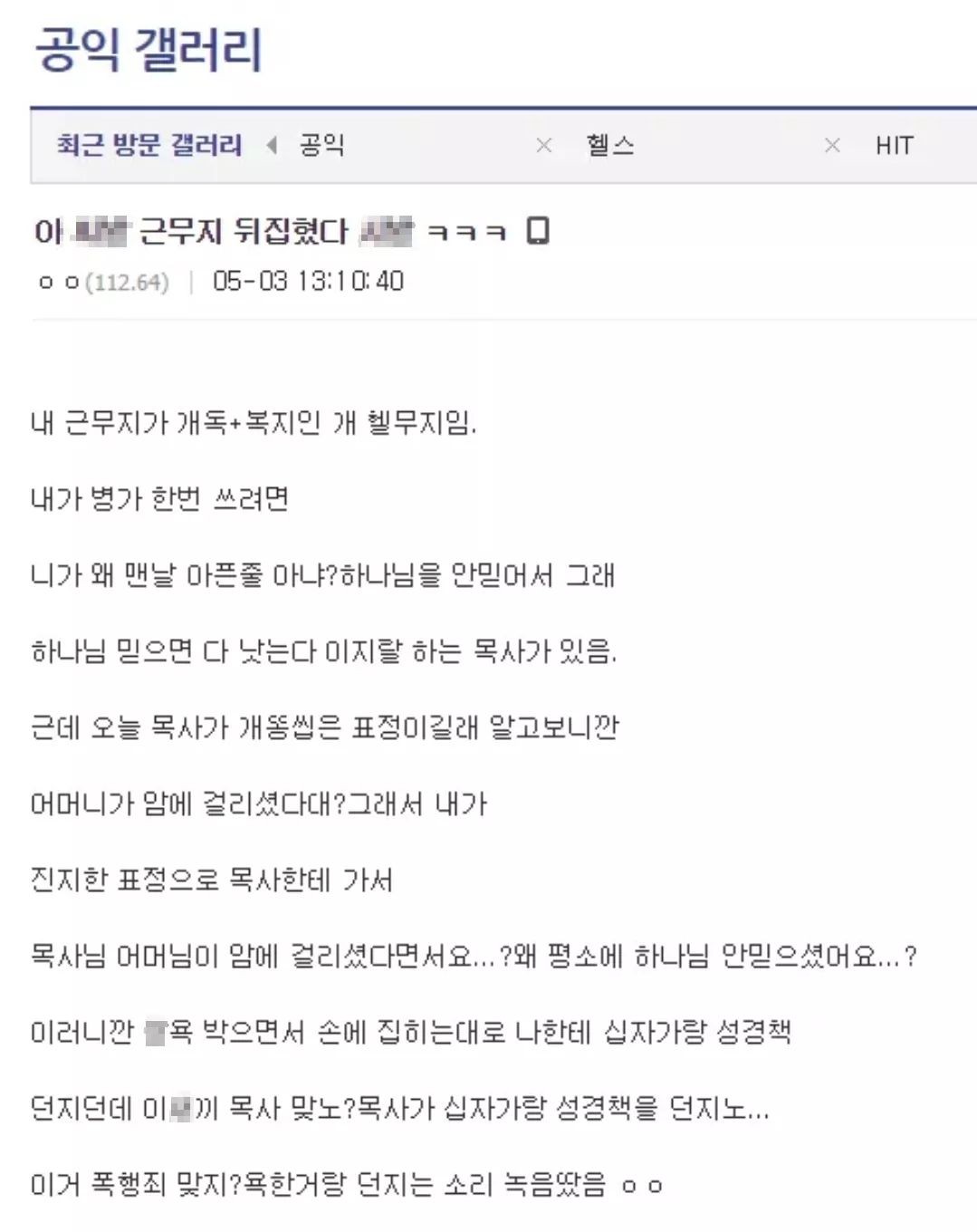Open HIT from recently visited galleries

[x=894, y=145]
